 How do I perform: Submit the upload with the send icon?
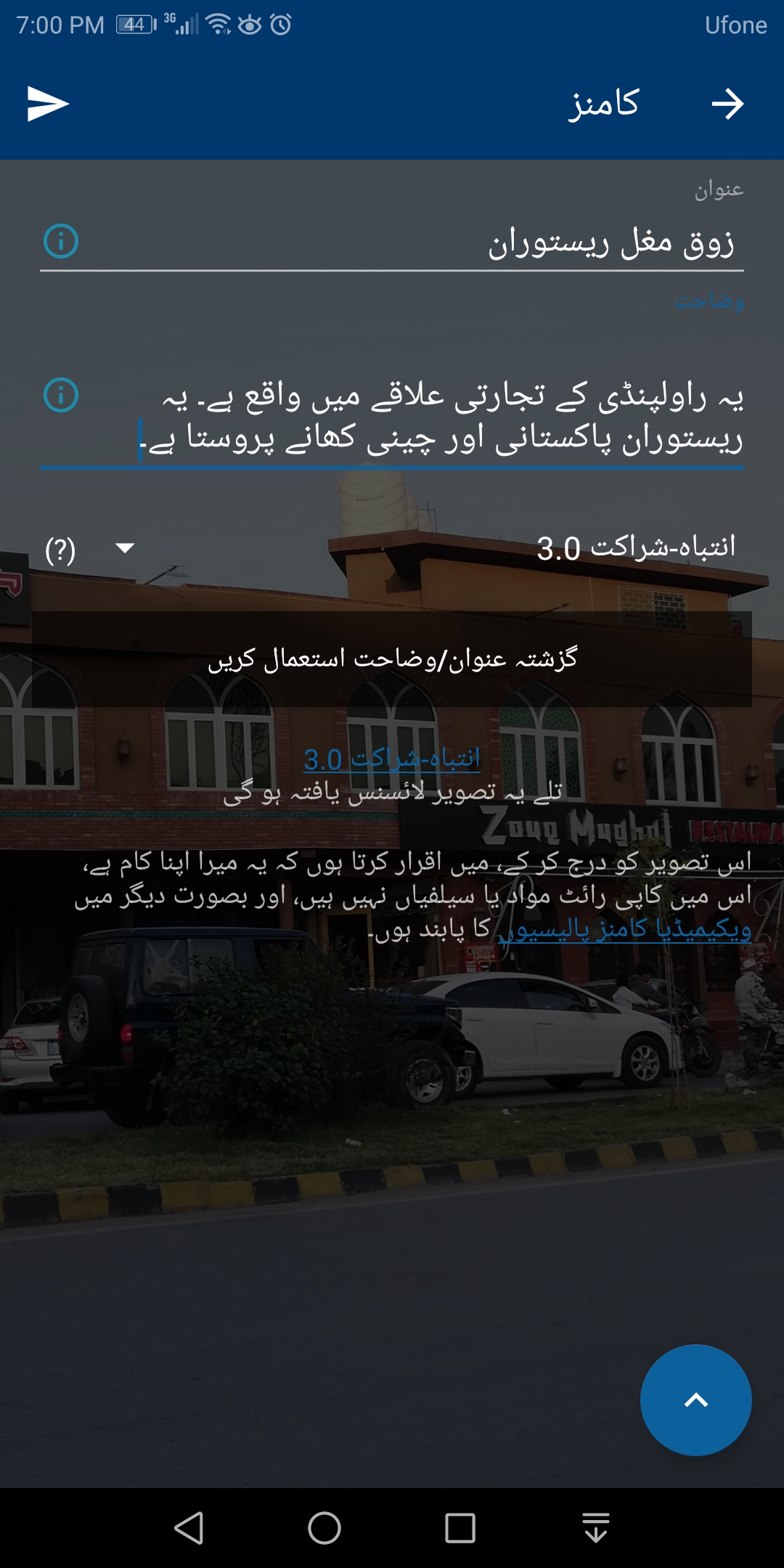pos(48,104)
